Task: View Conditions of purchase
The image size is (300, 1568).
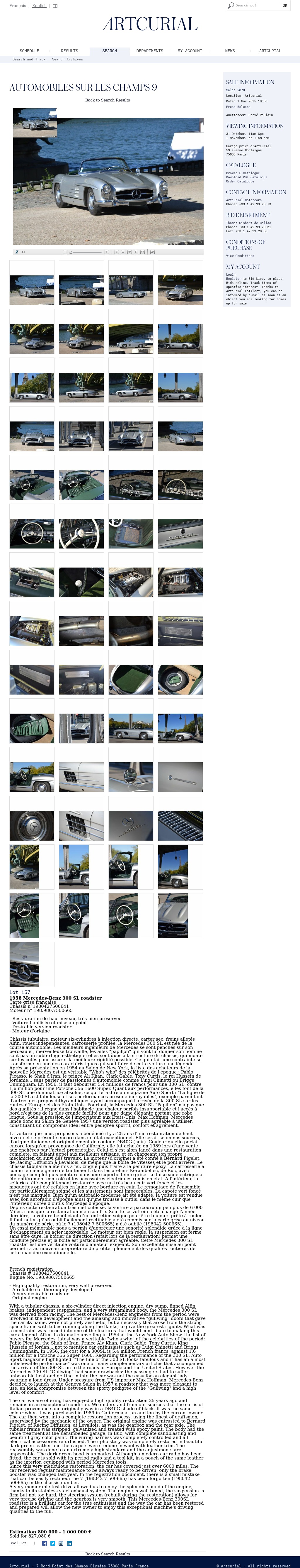Action: (240, 256)
